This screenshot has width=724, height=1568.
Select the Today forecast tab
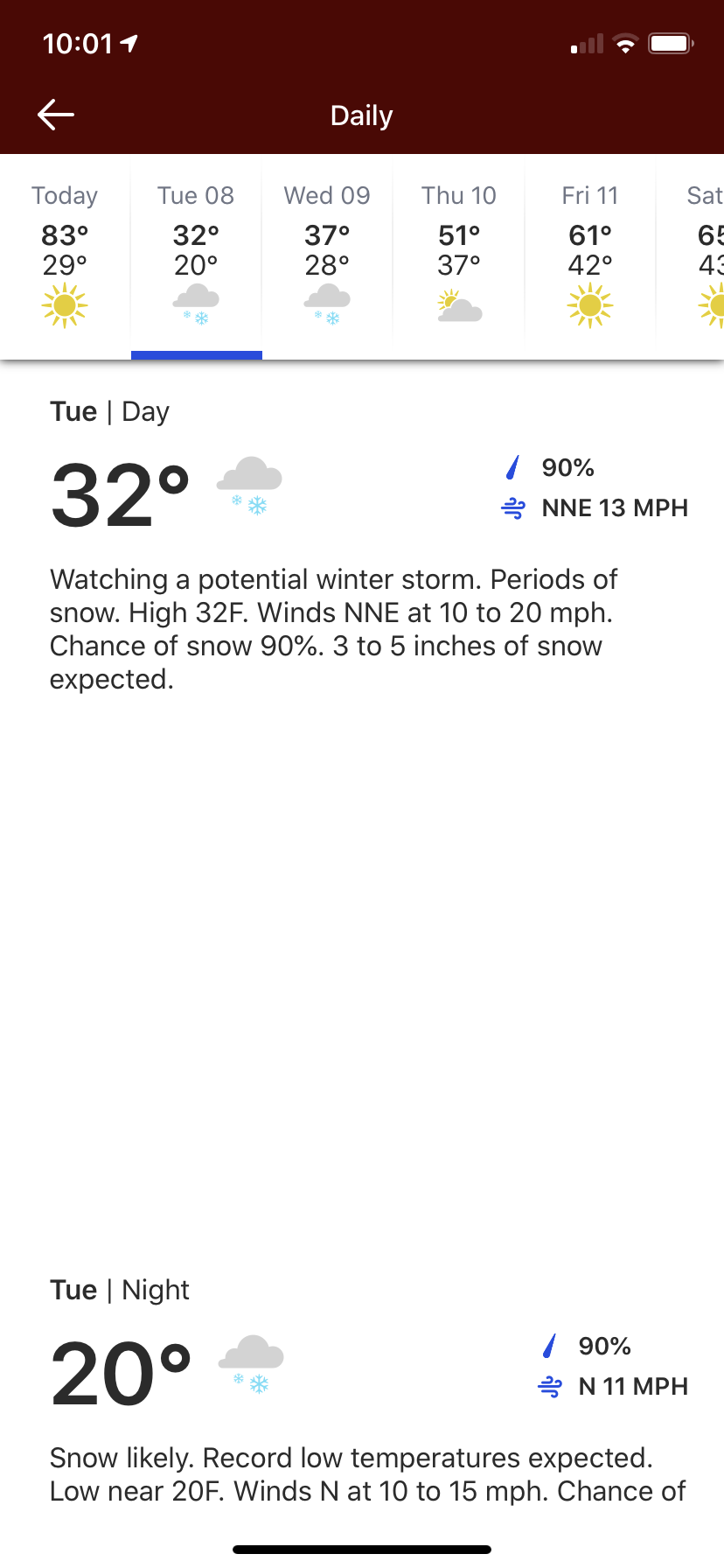(x=65, y=255)
